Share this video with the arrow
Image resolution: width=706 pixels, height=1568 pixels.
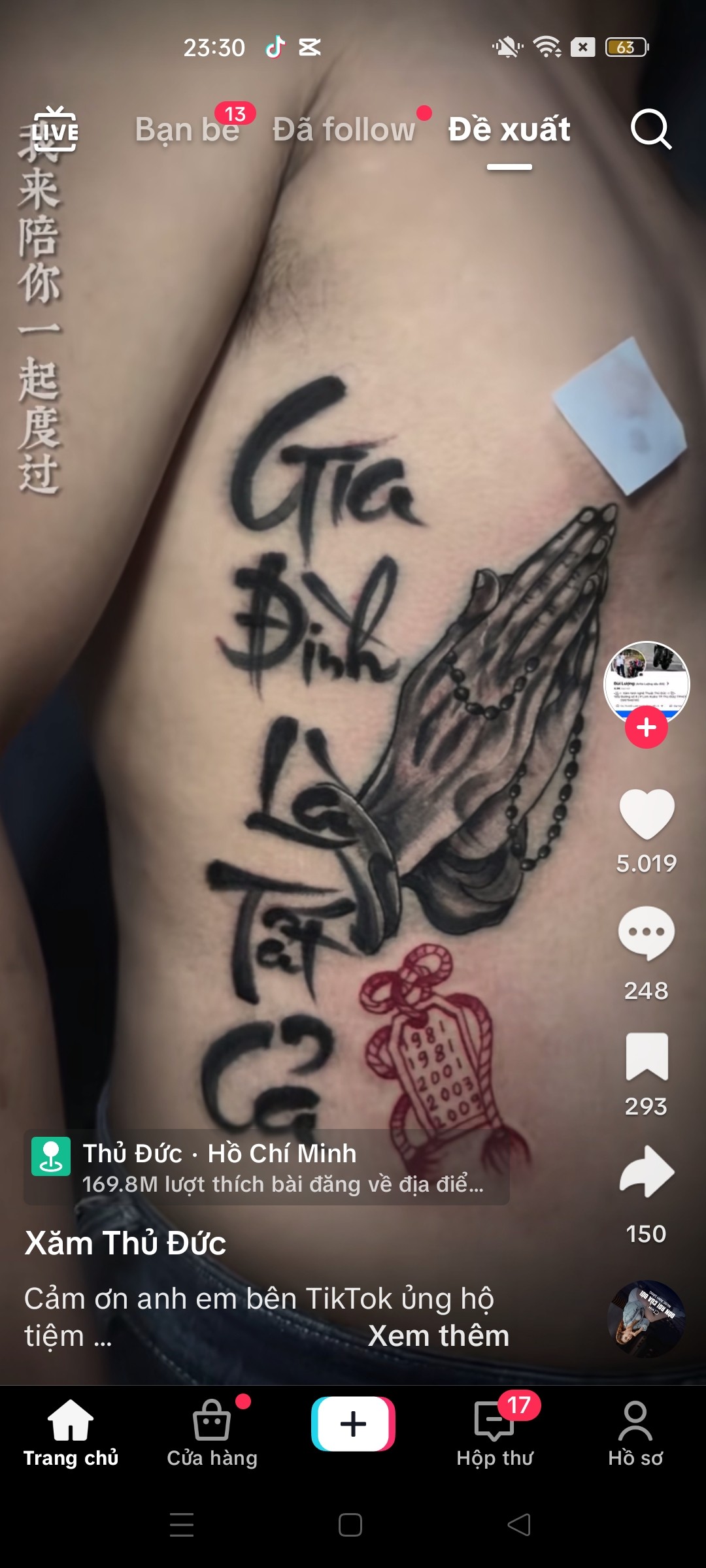point(647,1172)
